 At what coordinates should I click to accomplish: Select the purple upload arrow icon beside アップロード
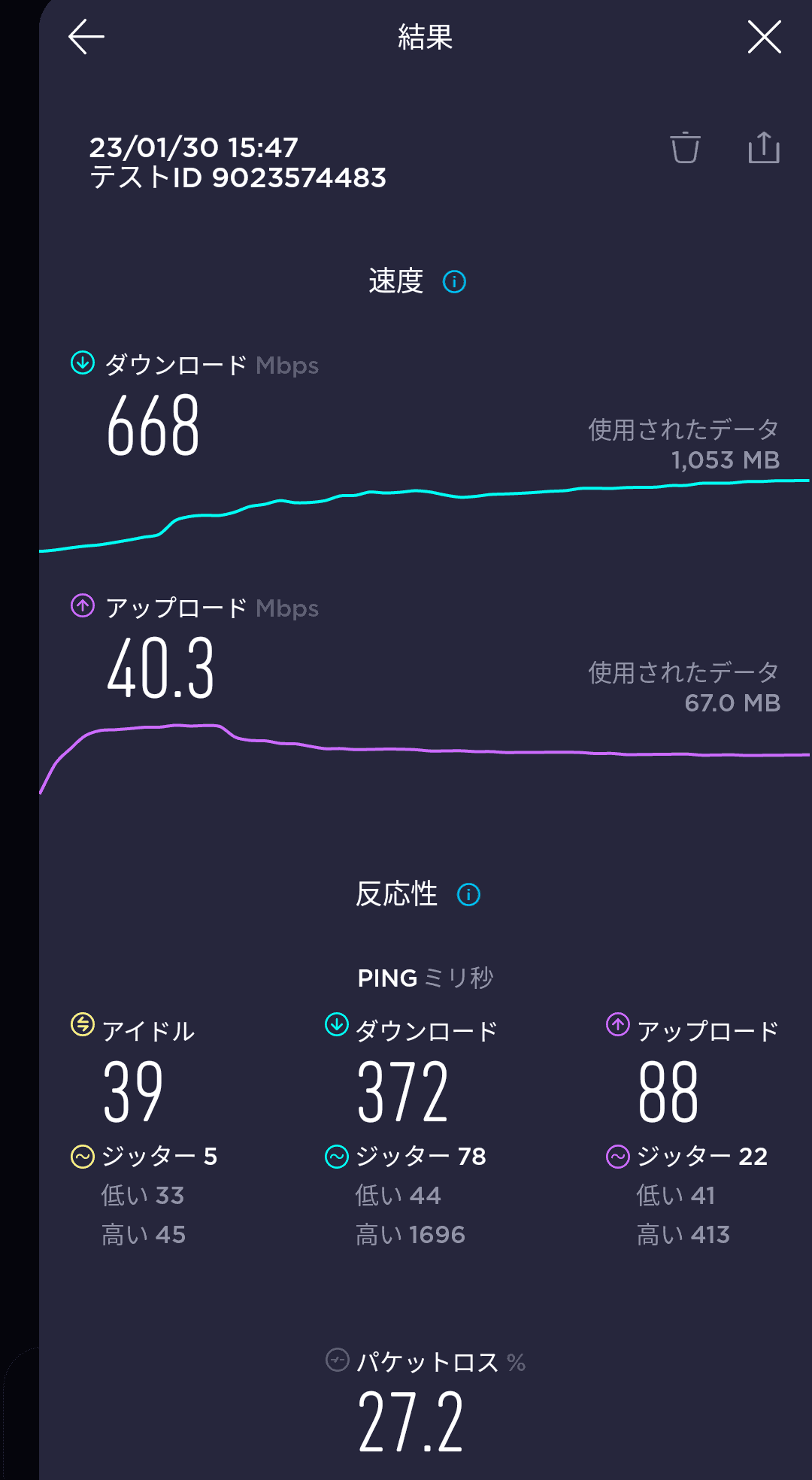[x=81, y=606]
